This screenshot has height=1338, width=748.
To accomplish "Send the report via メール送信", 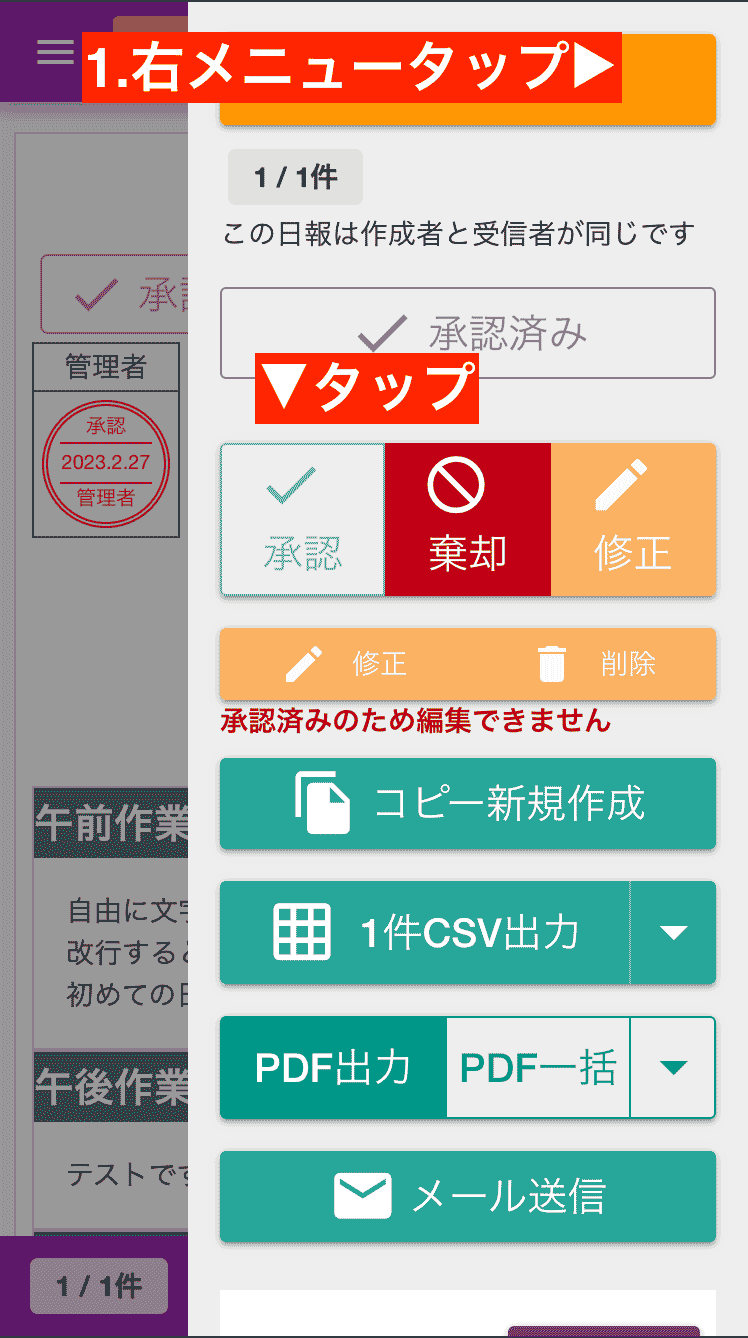I will tap(467, 1196).
